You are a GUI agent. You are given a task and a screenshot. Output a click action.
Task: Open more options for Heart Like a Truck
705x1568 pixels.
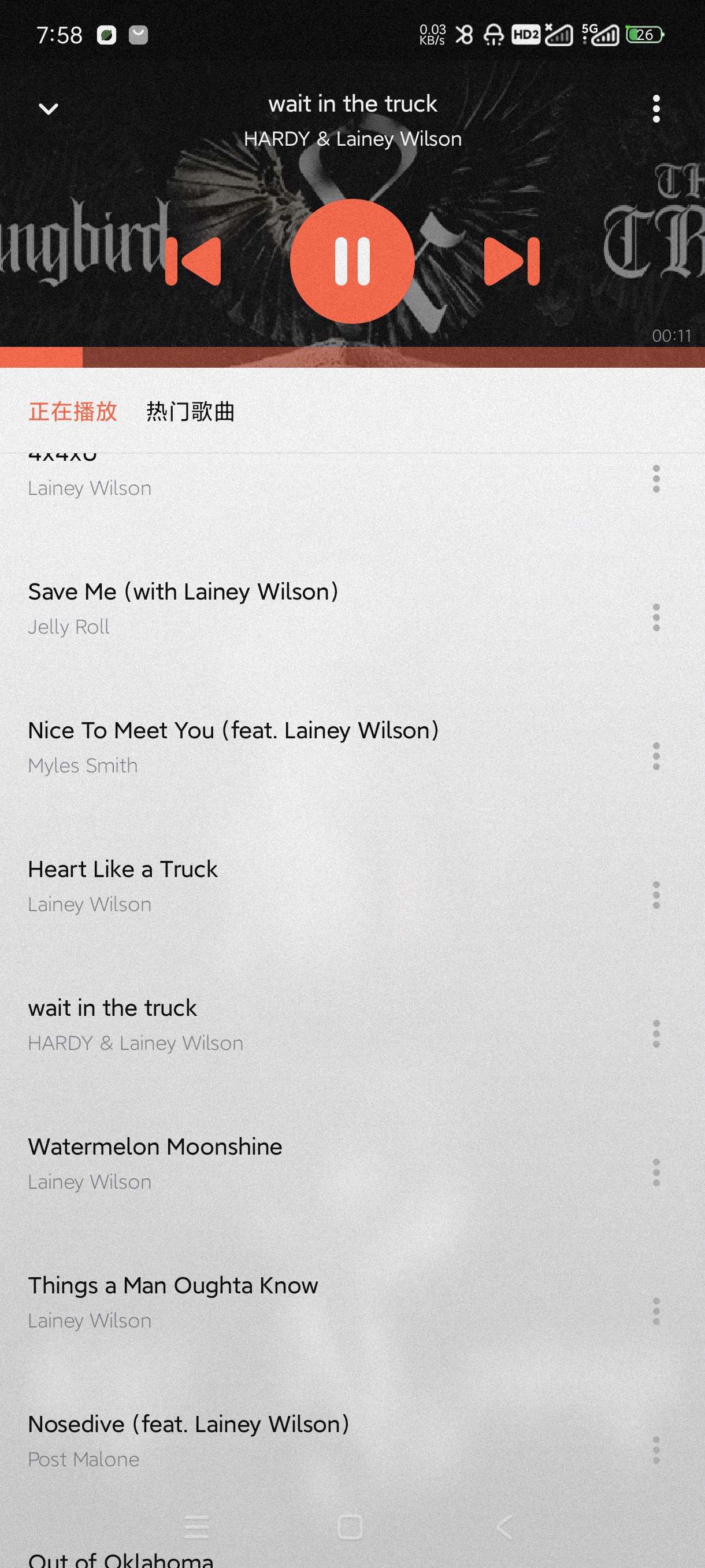click(656, 896)
